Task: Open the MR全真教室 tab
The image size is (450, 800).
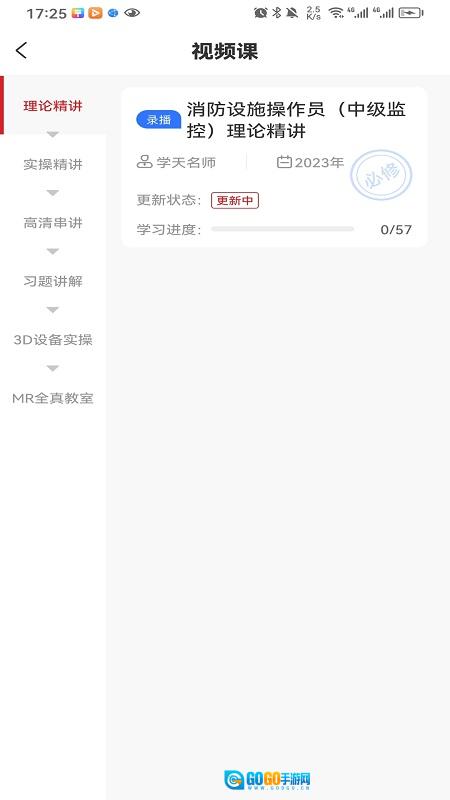Action: coord(53,398)
